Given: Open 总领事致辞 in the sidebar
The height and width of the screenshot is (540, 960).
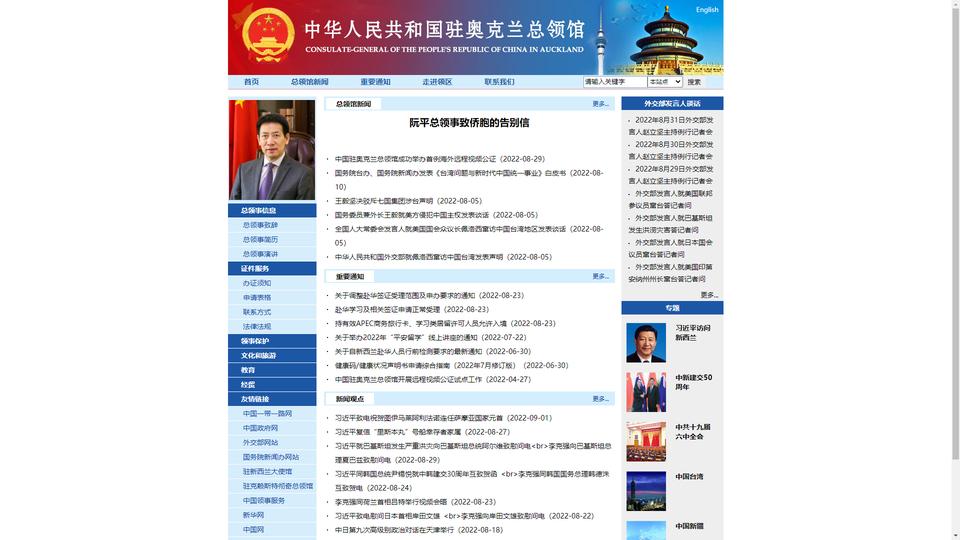Looking at the screenshot, I should (260, 225).
